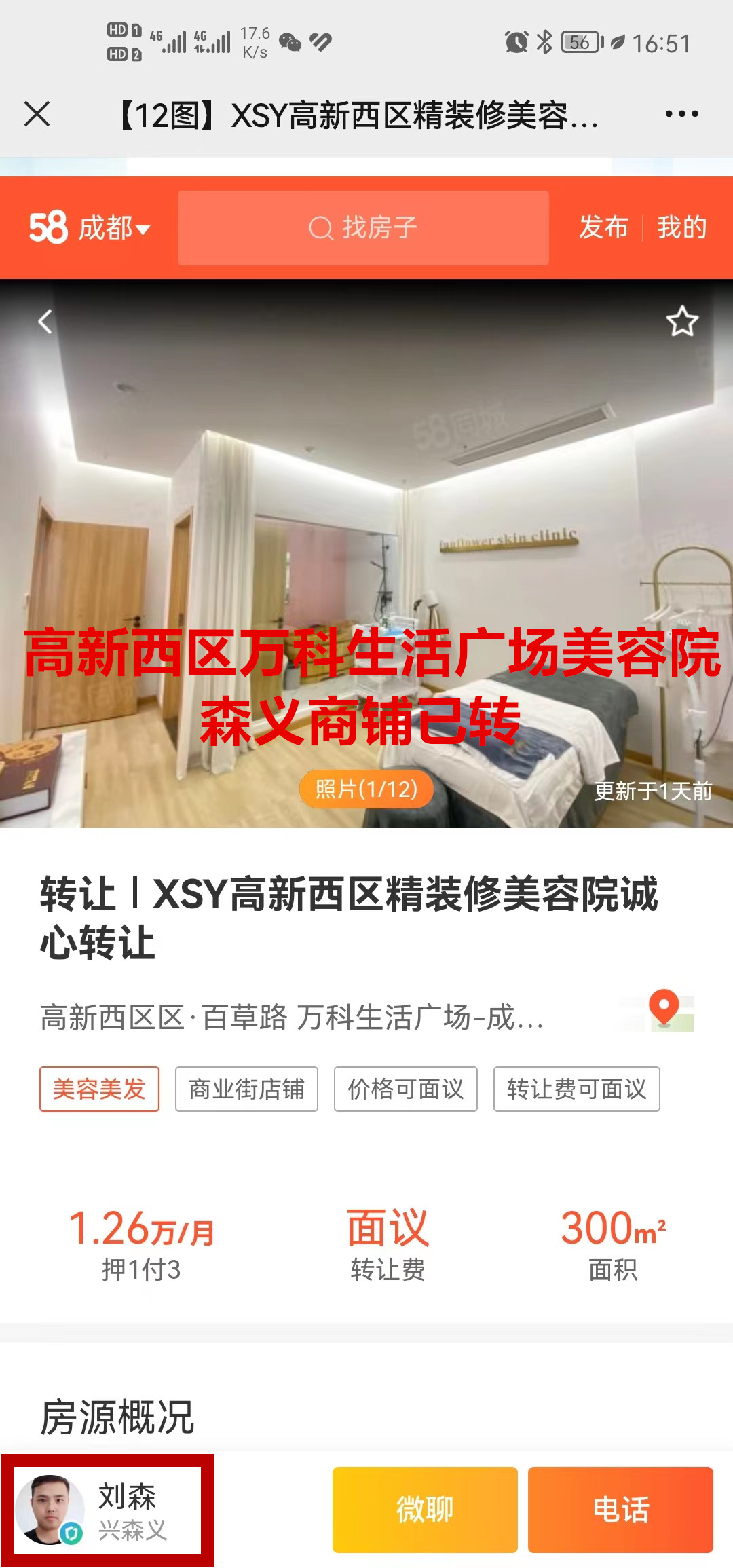View agent 刘森's profile

[x=107, y=1510]
